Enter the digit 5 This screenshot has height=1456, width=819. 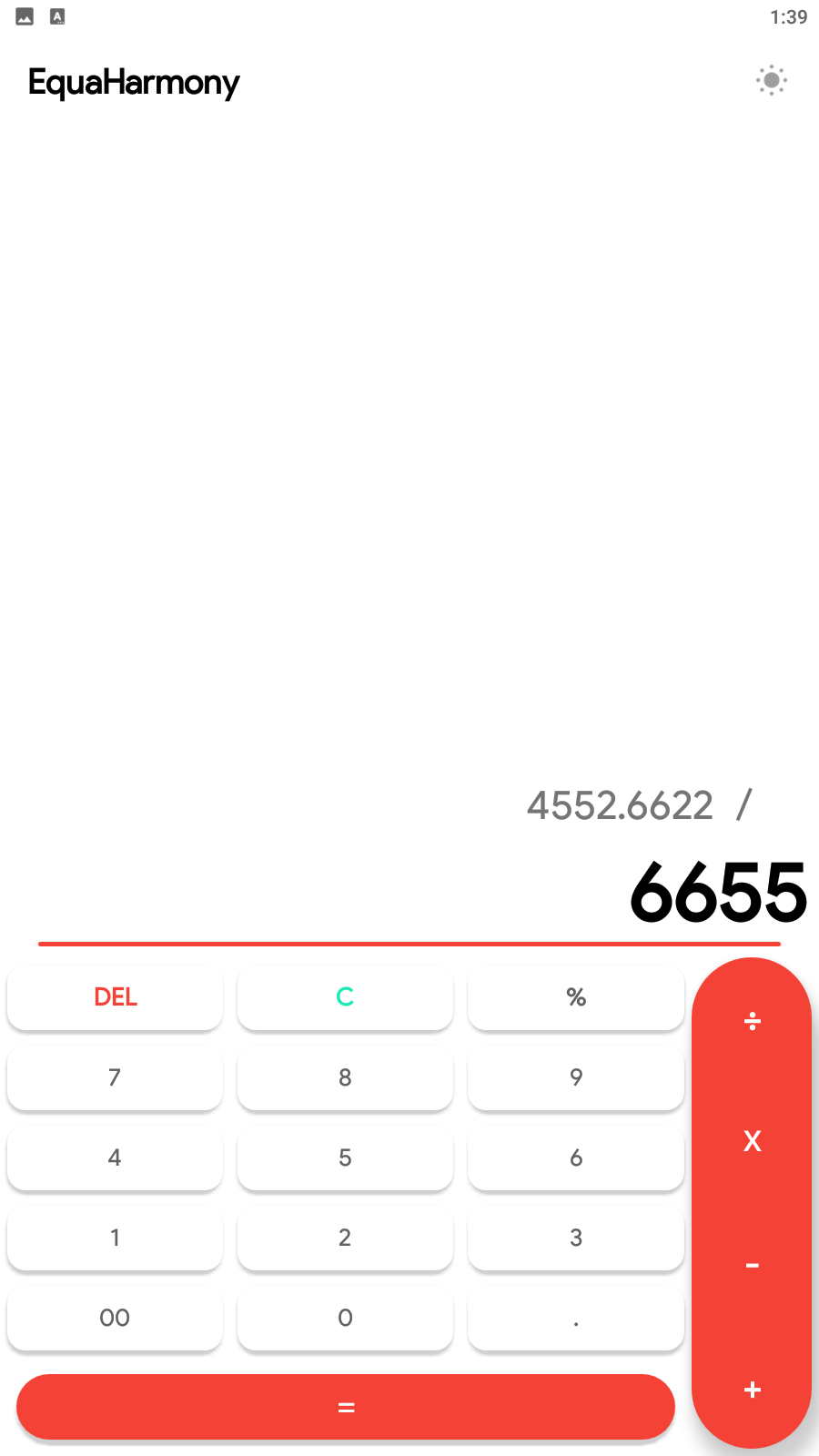(x=345, y=1158)
